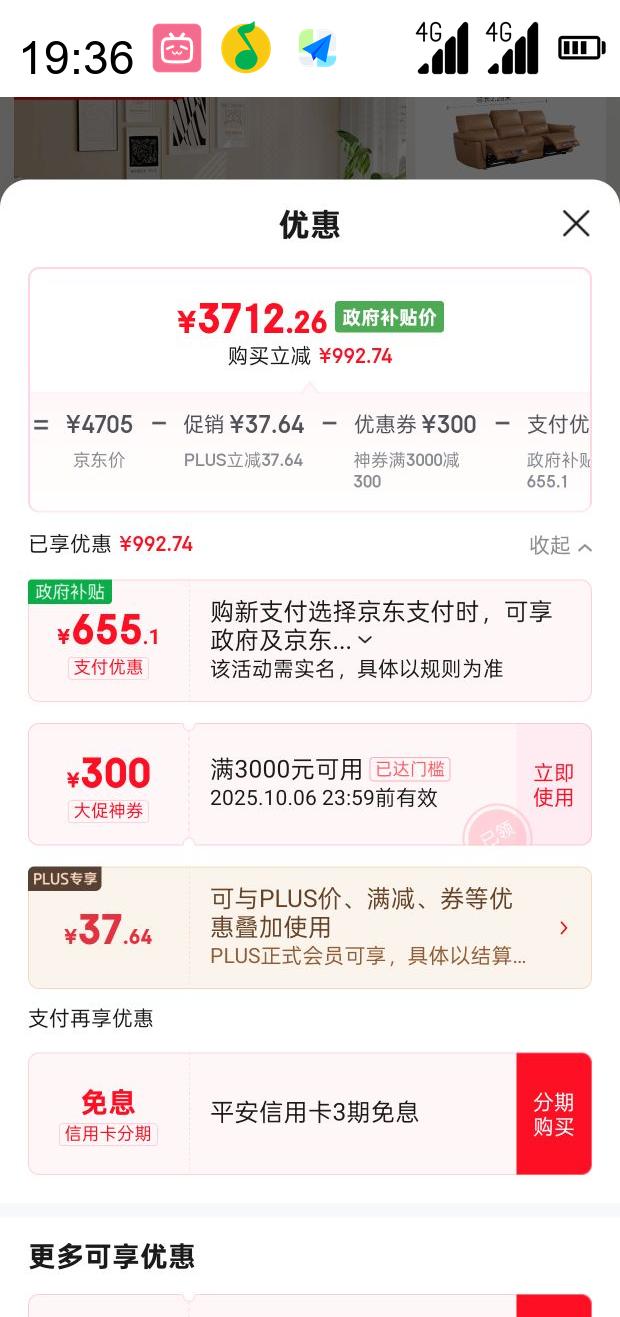620x1317 pixels.
Task: Tap 立即使用 on the ¥300 coupon
Action: point(553,785)
